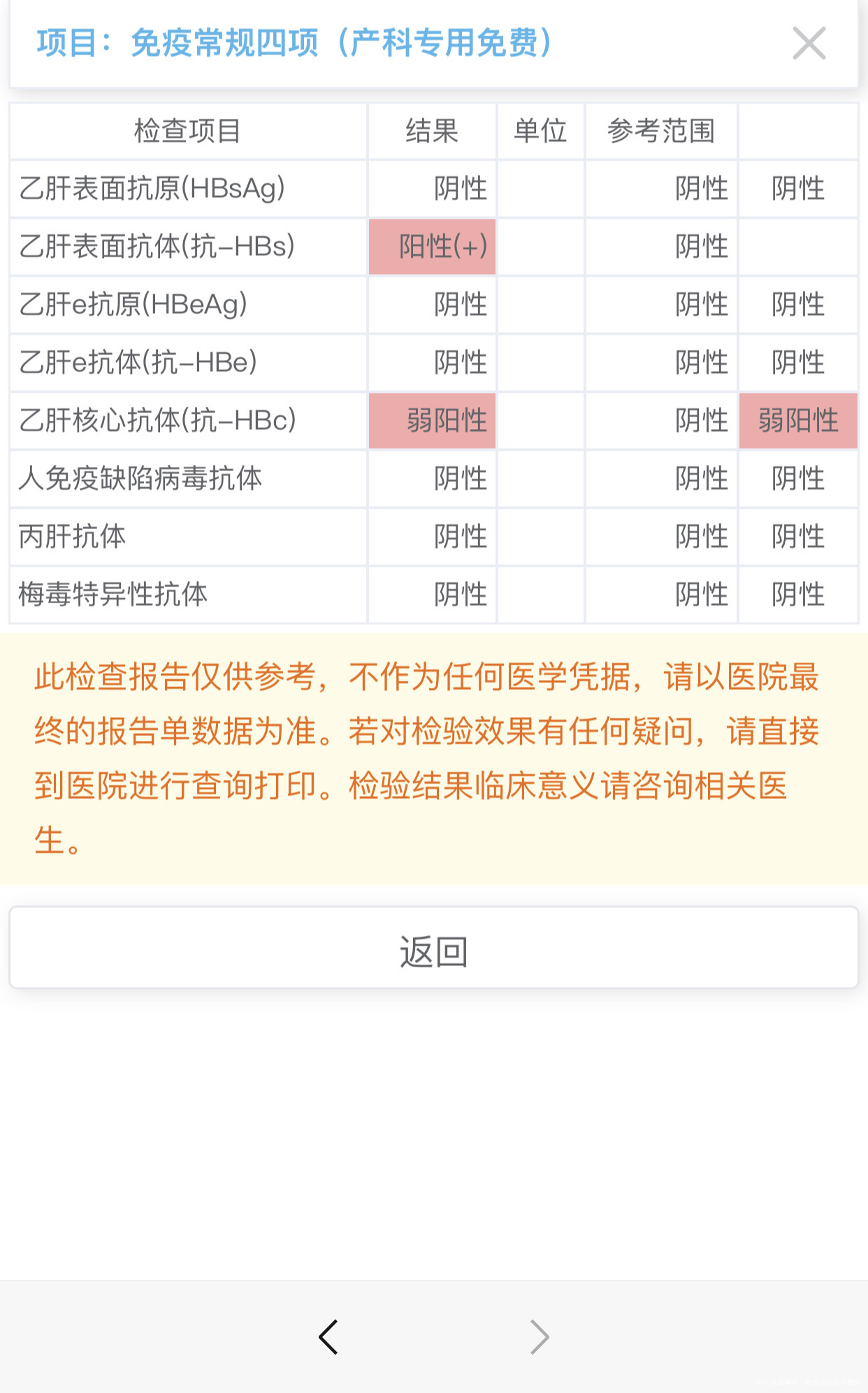Click the 返回 button
868x1393 pixels.
point(433,949)
